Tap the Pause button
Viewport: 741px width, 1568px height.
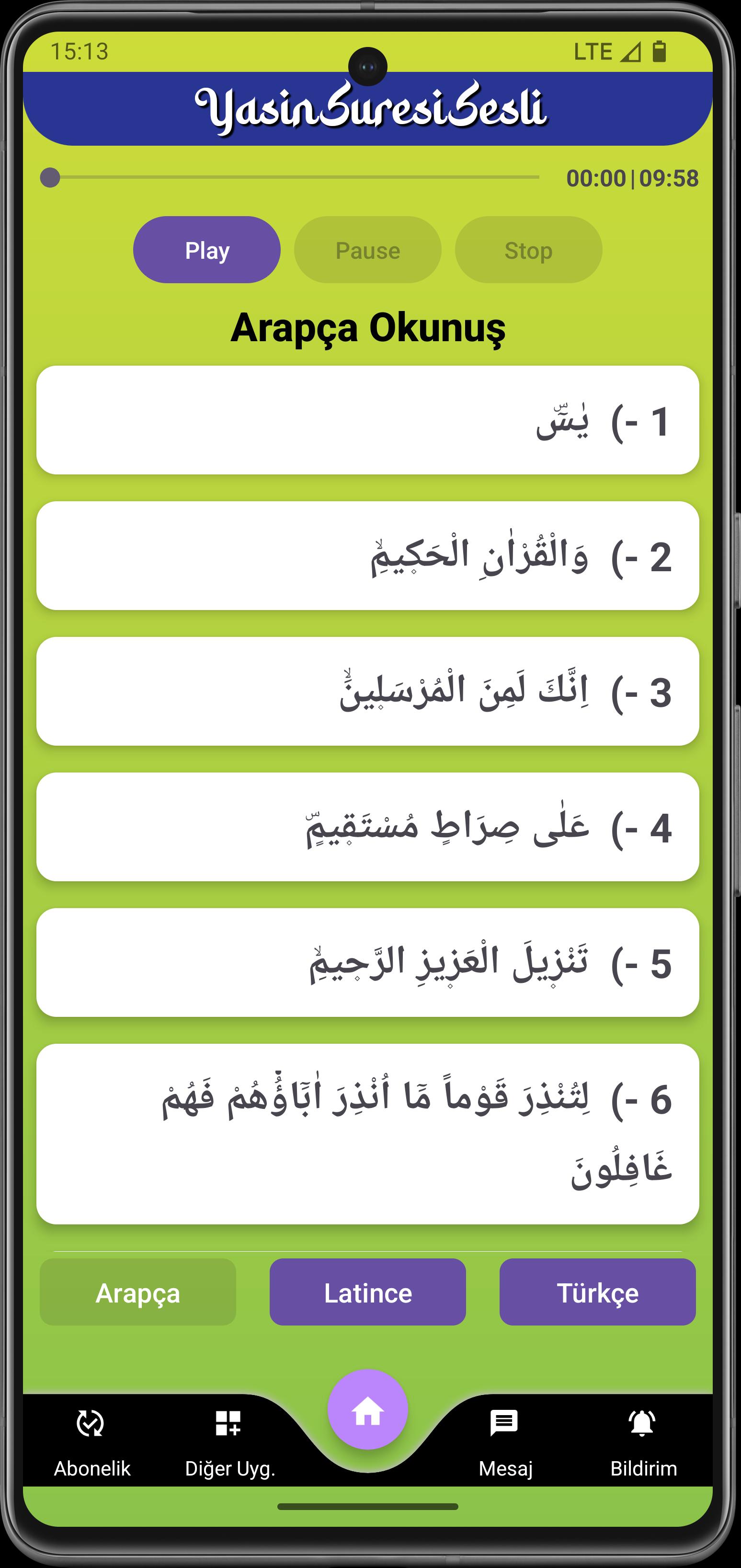coord(367,250)
